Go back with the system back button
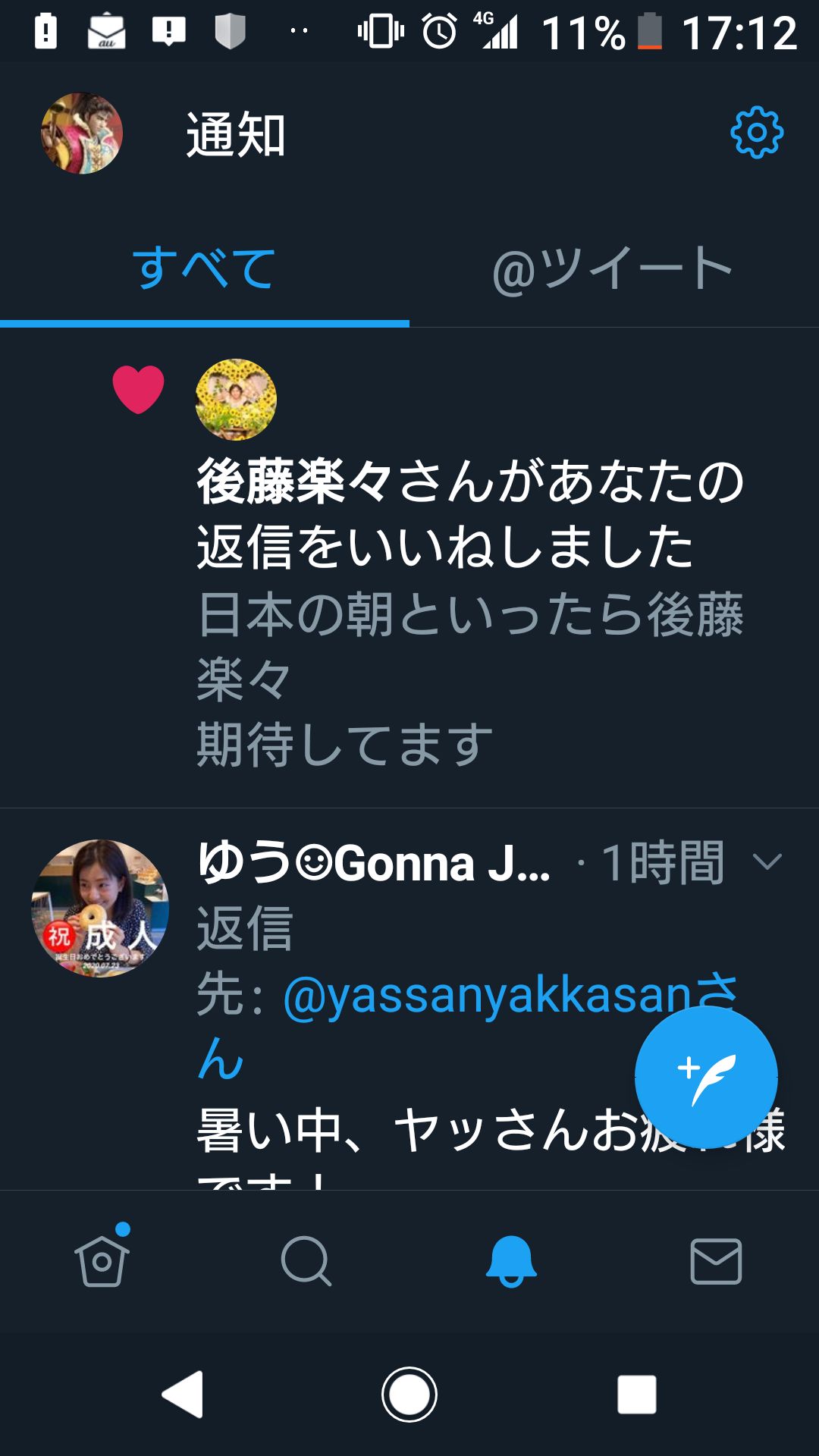819x1456 pixels. click(x=184, y=1394)
